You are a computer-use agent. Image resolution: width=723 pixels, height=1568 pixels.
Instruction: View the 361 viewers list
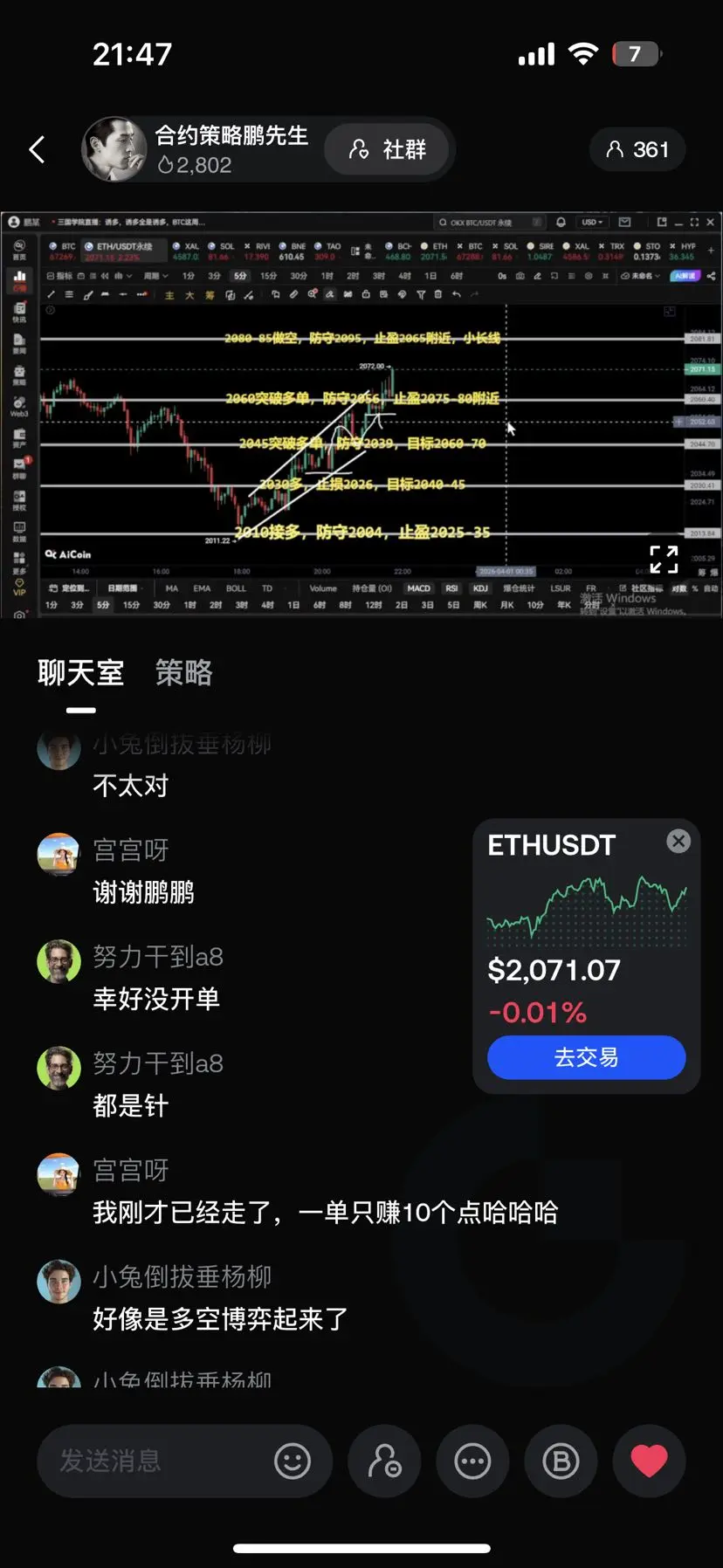(637, 150)
